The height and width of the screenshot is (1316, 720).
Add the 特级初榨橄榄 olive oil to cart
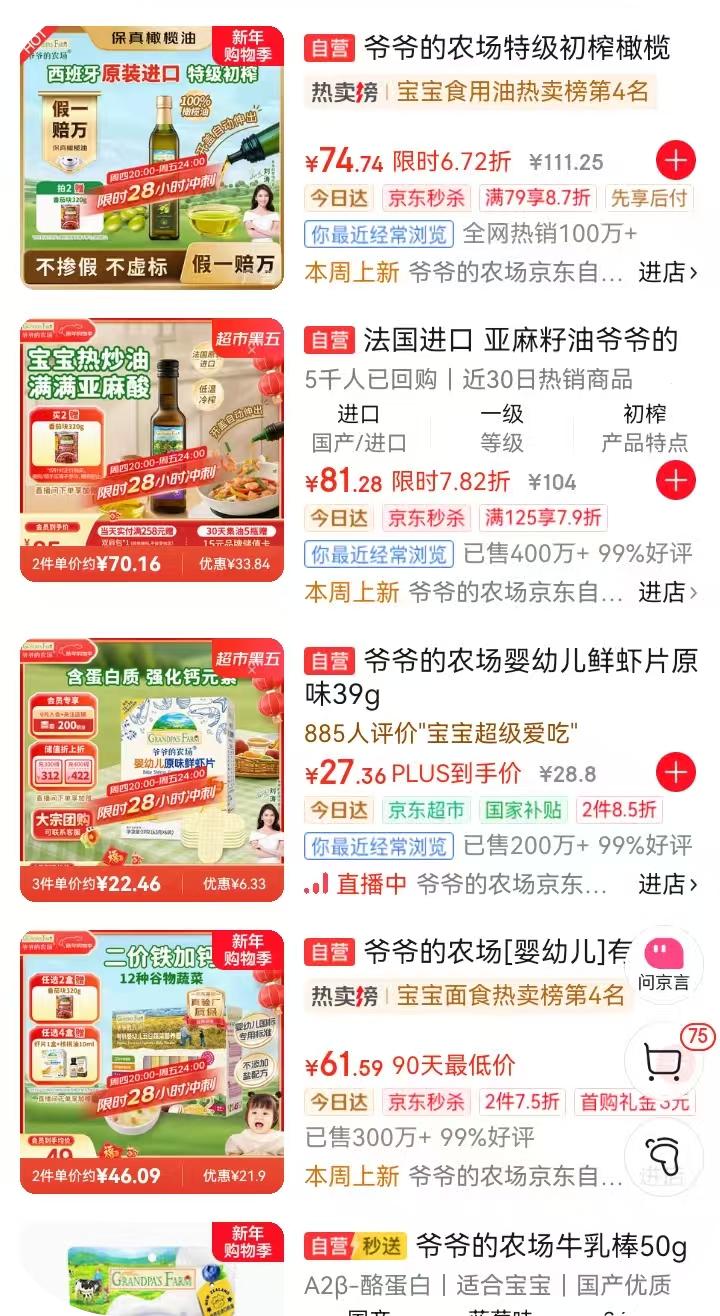(676, 160)
